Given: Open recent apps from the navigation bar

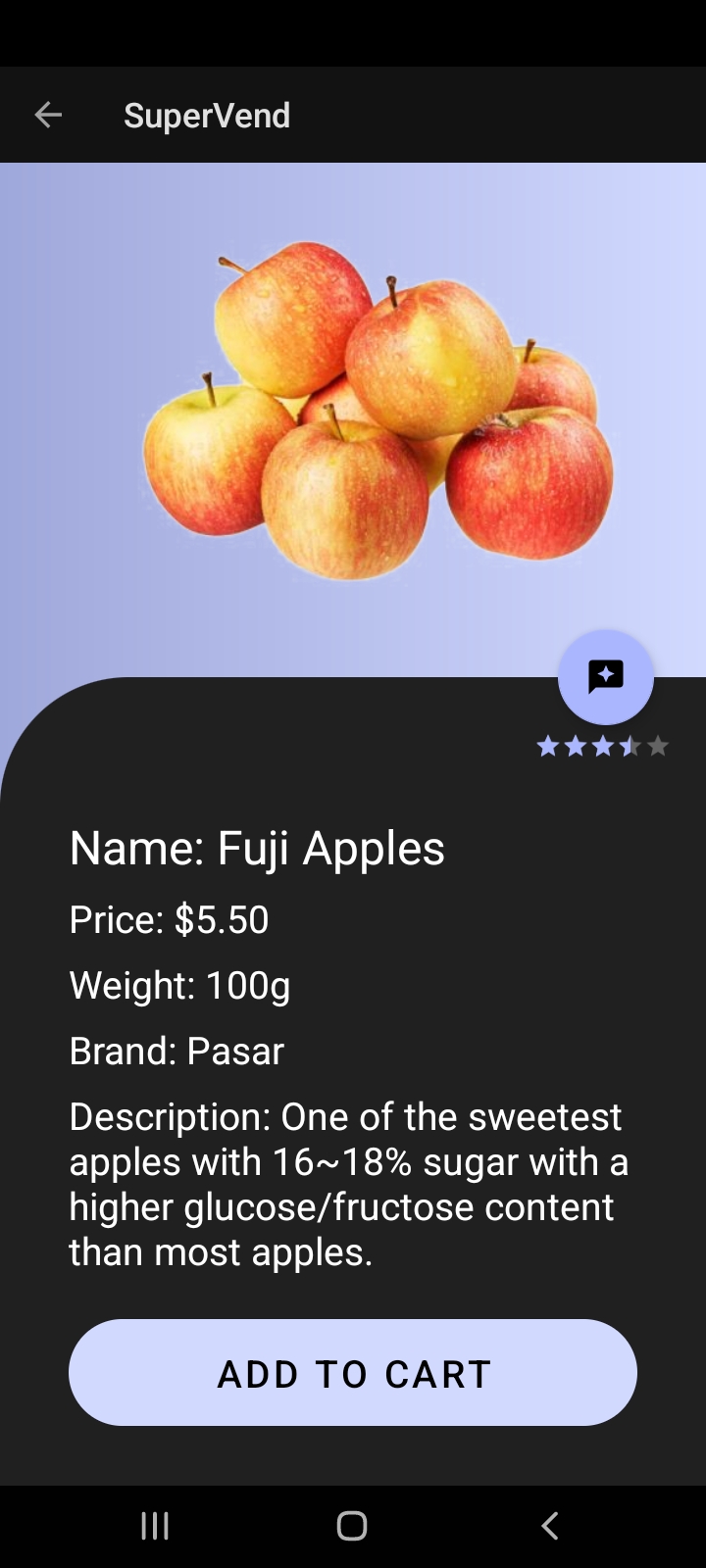Looking at the screenshot, I should [155, 1526].
